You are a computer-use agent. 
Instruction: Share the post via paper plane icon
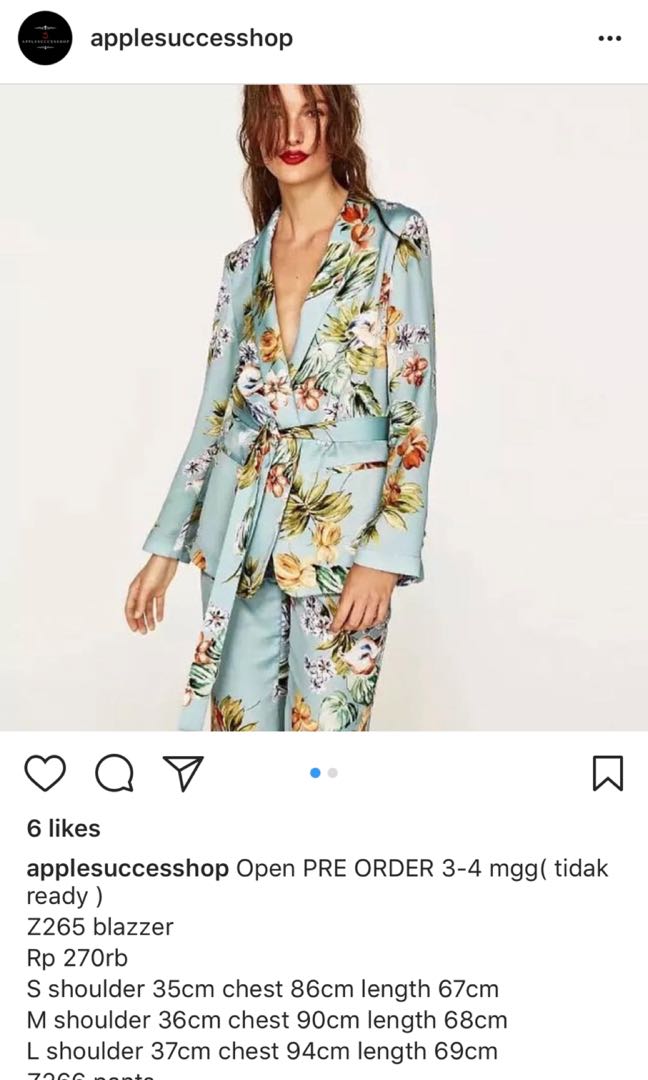(x=183, y=773)
